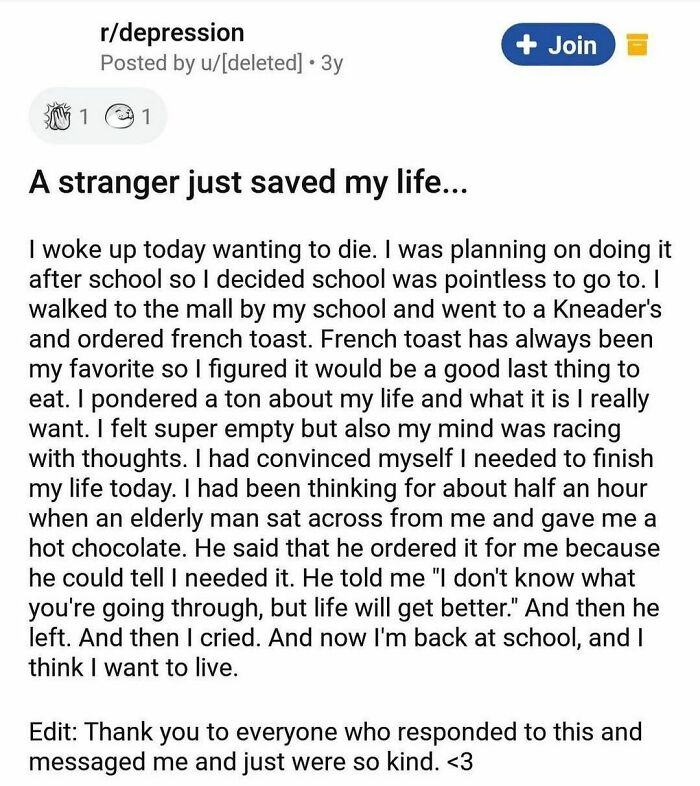Open the r/depression subreddit page
The height and width of the screenshot is (786, 700).
coord(172,34)
